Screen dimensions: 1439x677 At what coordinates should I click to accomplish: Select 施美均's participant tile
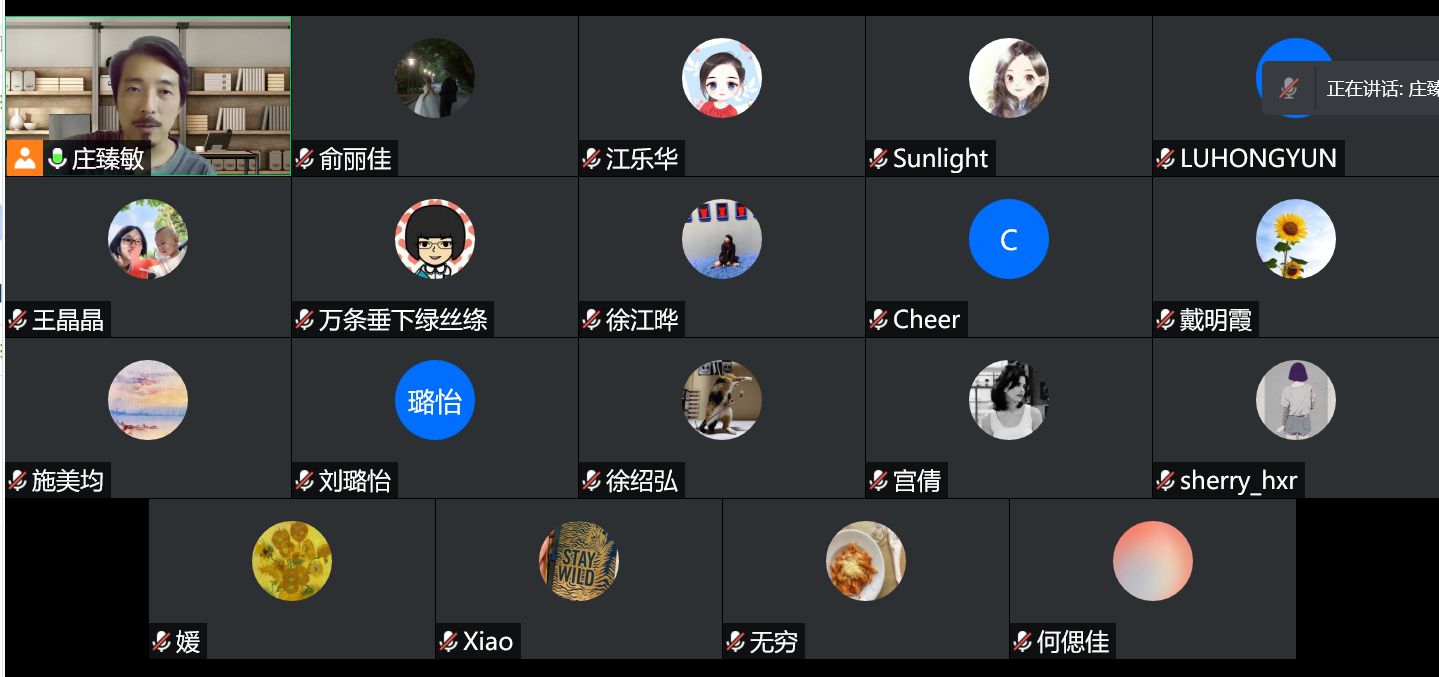click(148, 418)
